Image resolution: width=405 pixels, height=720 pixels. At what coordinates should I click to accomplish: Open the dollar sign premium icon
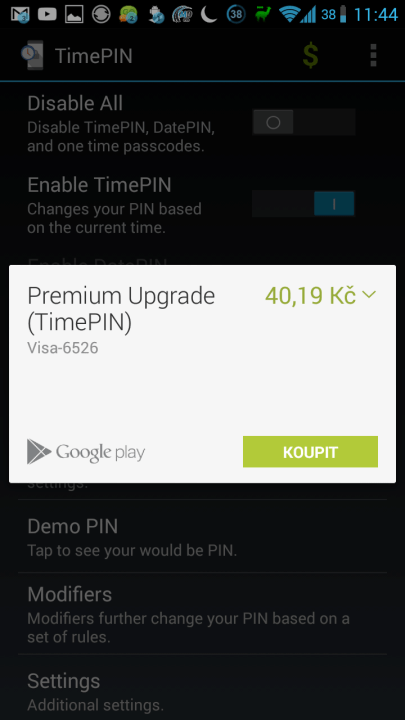(310, 56)
